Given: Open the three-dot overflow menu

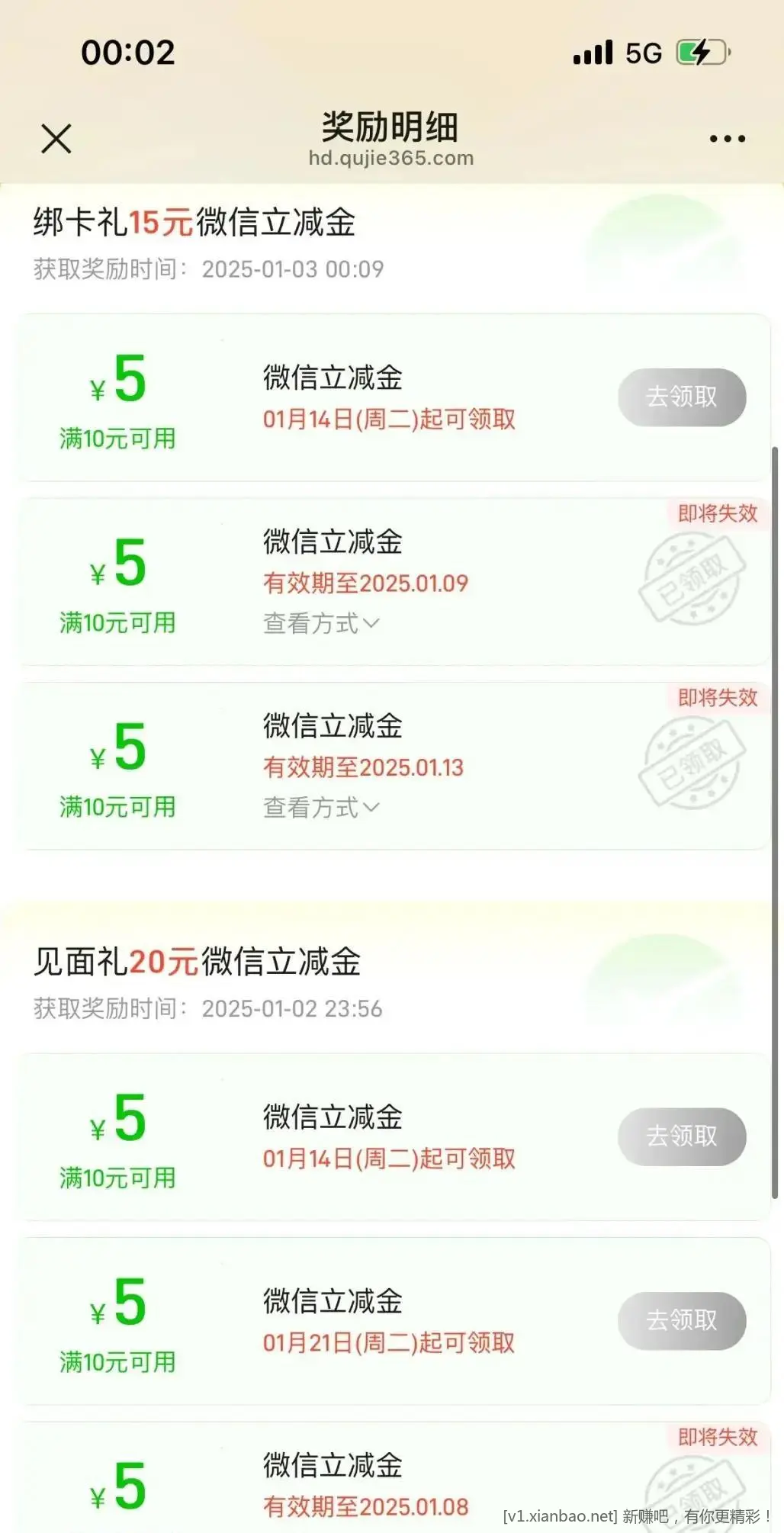Looking at the screenshot, I should coord(727,139).
